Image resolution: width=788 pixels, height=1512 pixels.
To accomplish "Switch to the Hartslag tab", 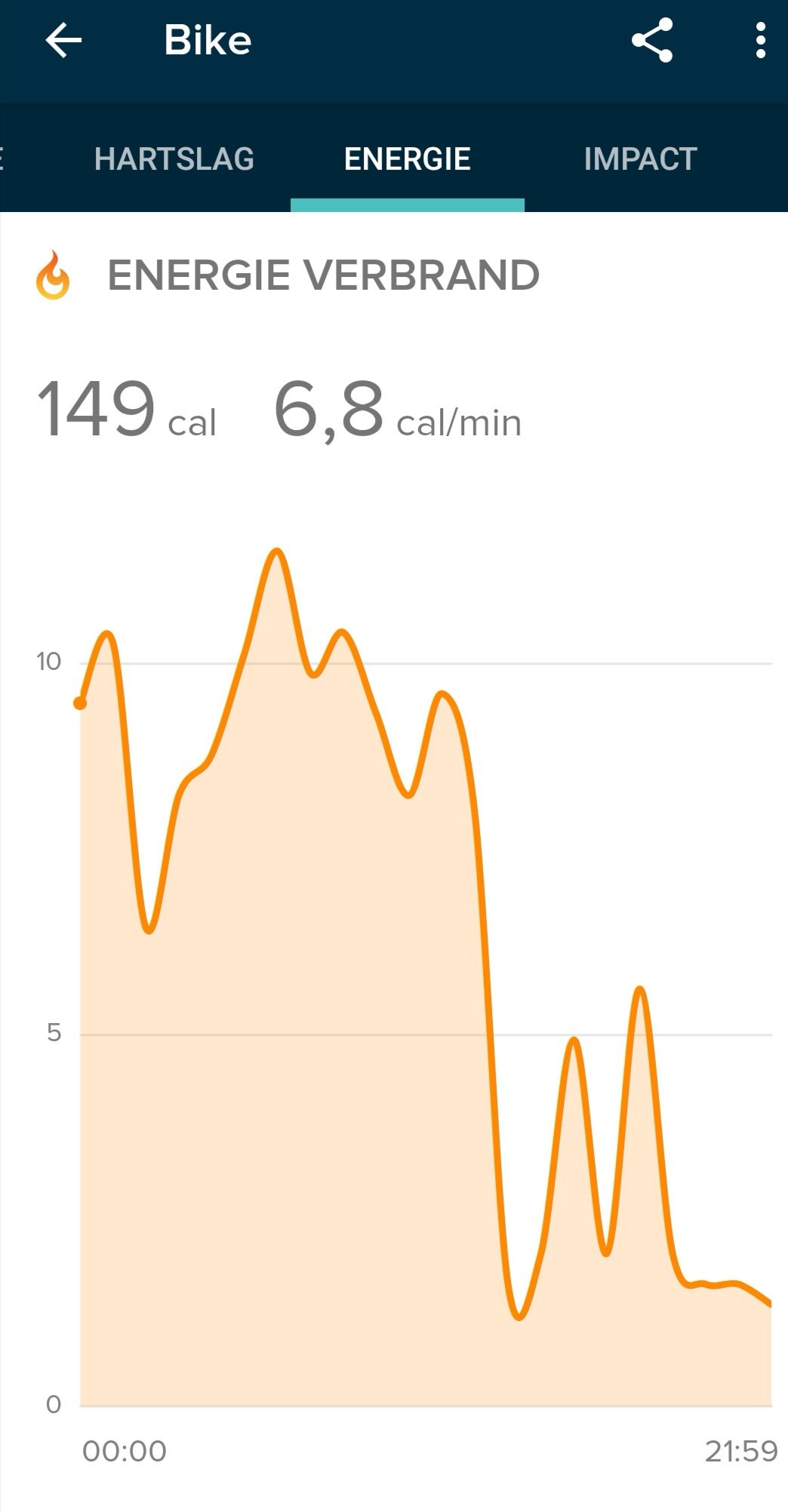I will tap(174, 159).
